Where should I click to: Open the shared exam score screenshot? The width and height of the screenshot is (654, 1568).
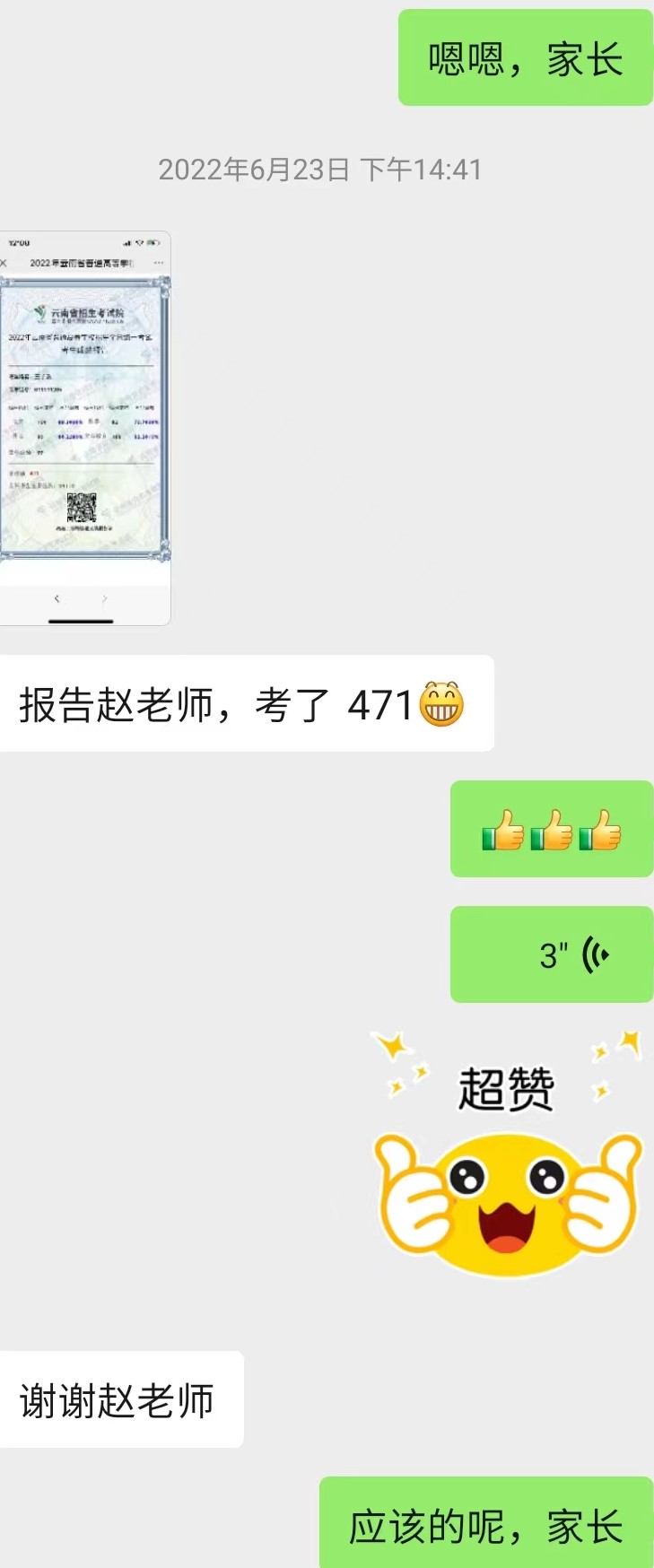(84, 428)
